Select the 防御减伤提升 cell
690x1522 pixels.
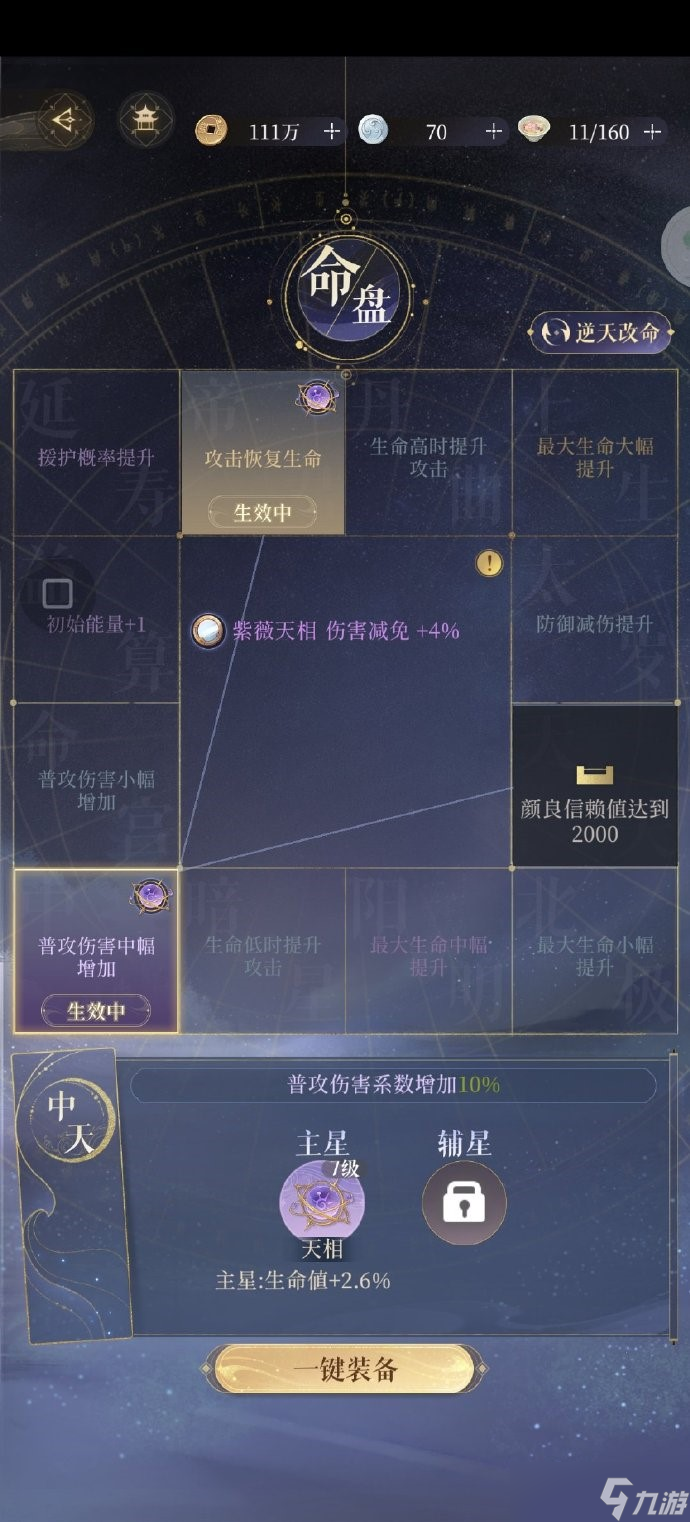coord(594,624)
